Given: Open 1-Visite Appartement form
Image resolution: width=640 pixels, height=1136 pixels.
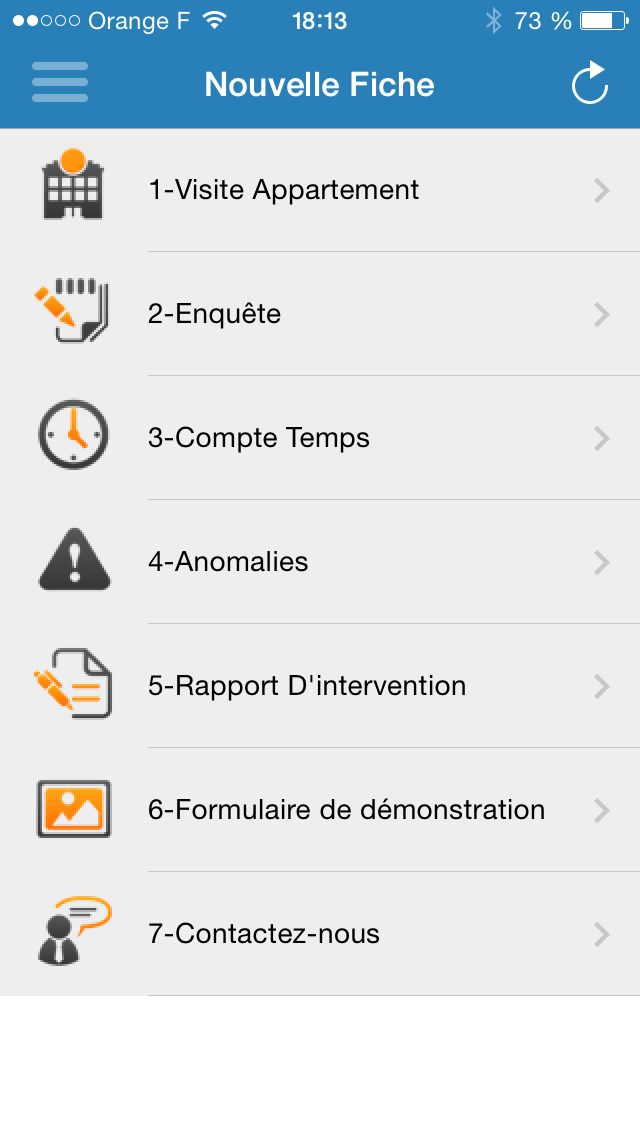Looking at the screenshot, I should pos(320,191).
